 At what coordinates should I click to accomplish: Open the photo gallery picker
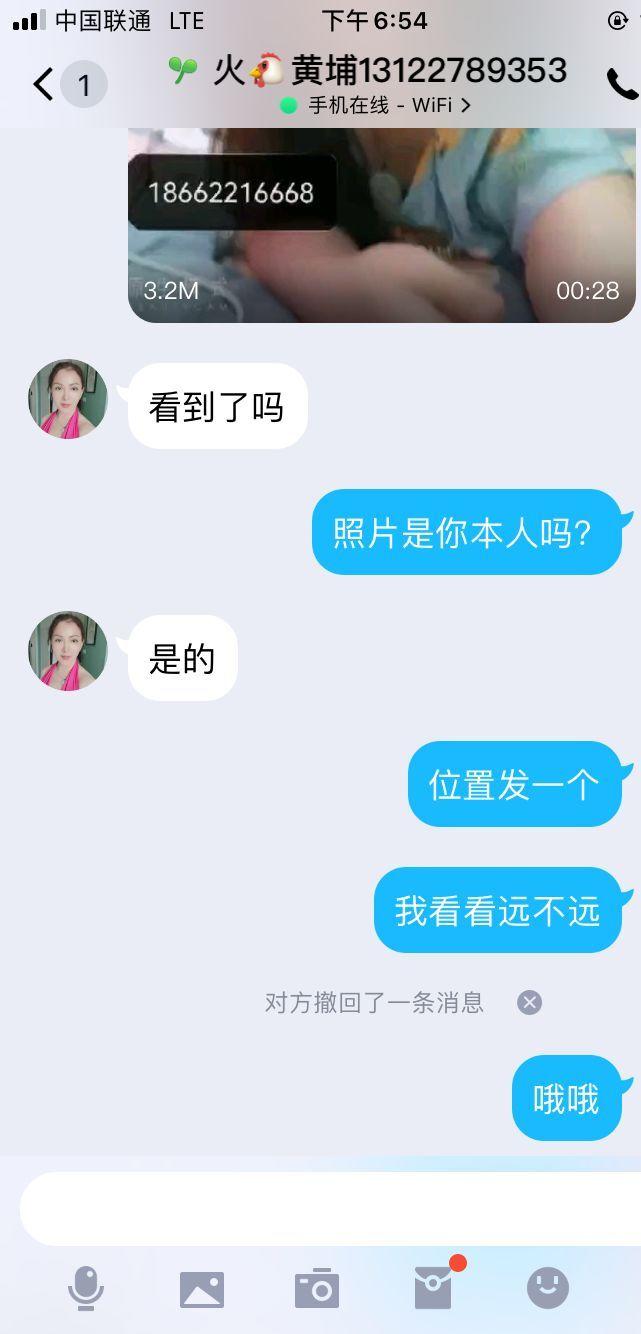[x=202, y=1289]
